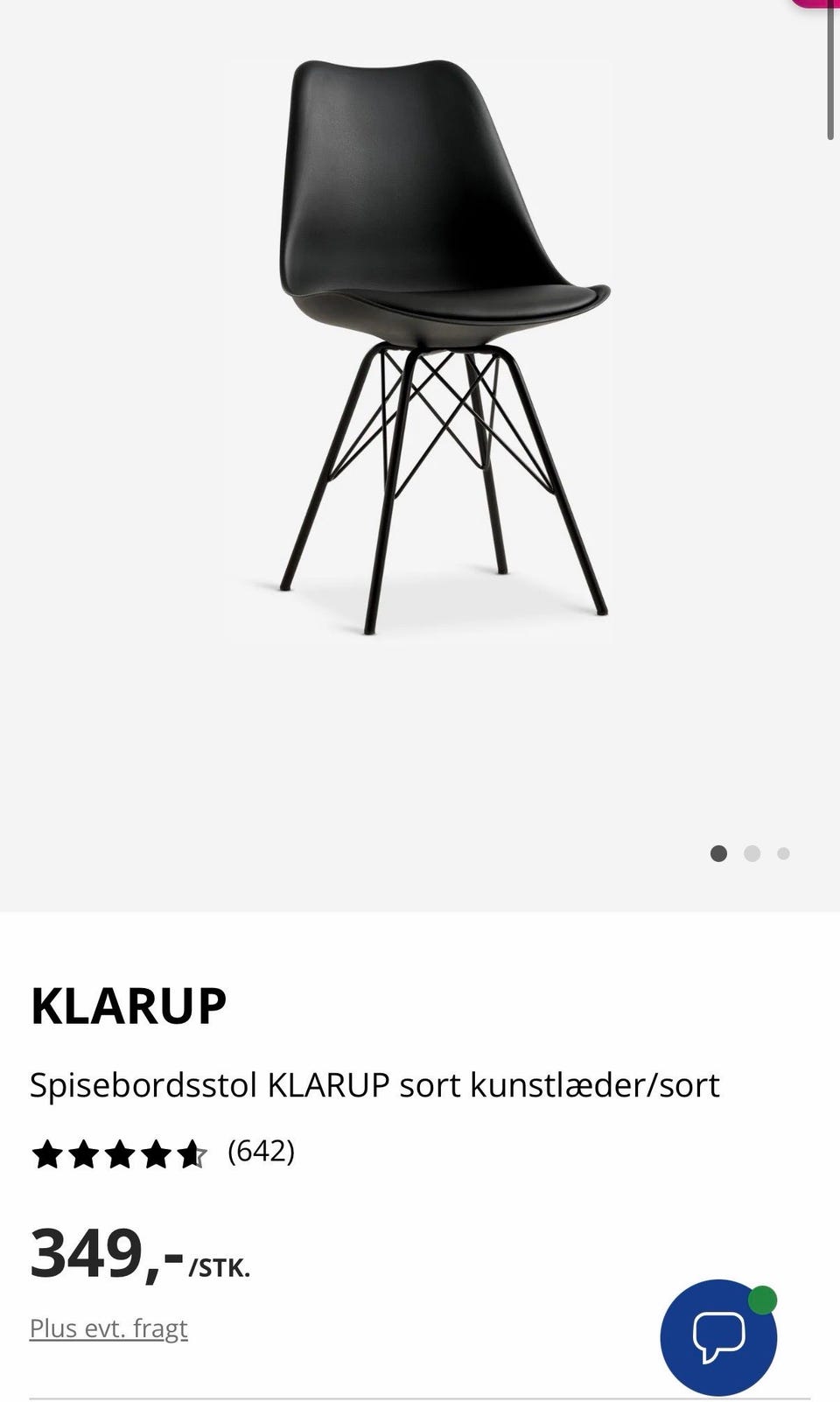Jump to the second image dot
The image size is (840, 1402).
coord(752,853)
